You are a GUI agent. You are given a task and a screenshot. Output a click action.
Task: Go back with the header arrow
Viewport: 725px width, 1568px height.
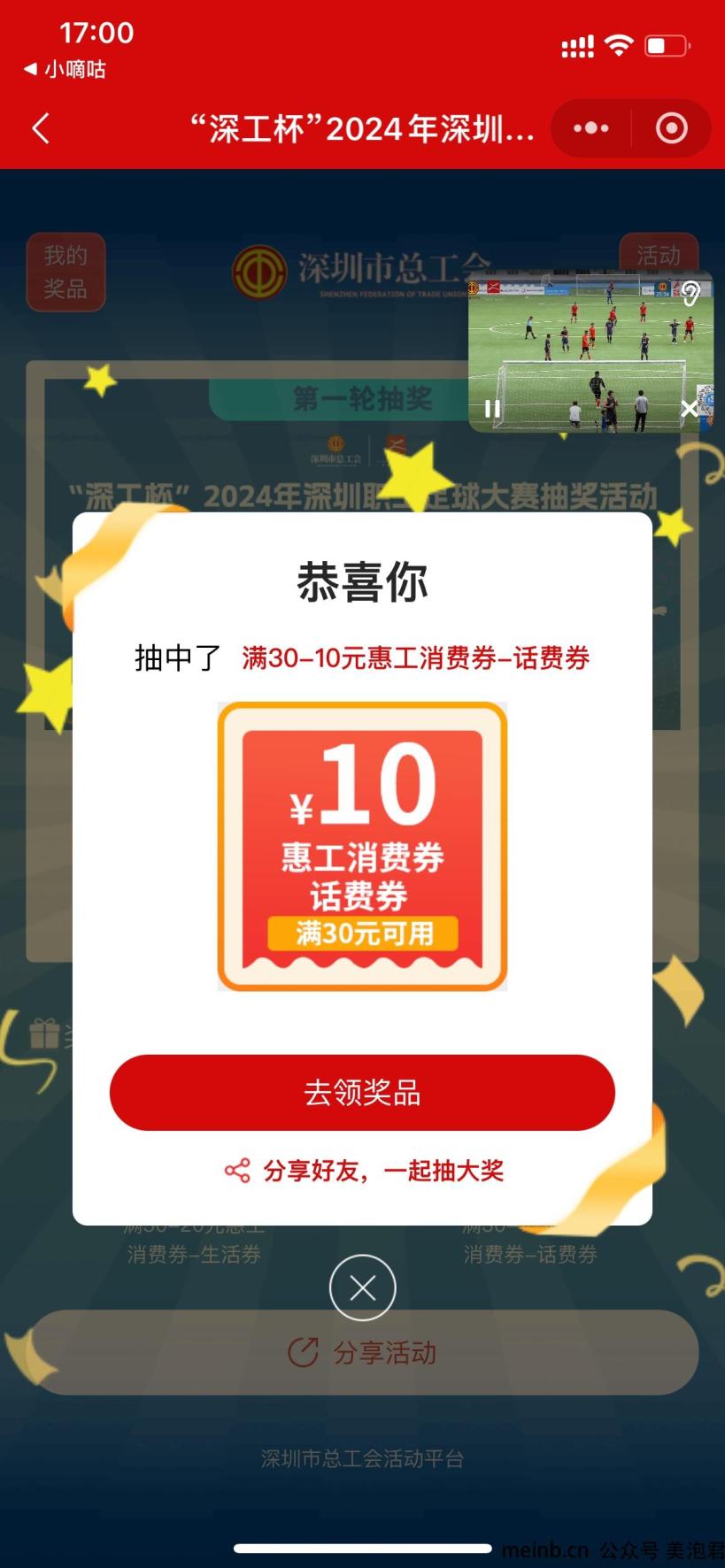pos(41,129)
